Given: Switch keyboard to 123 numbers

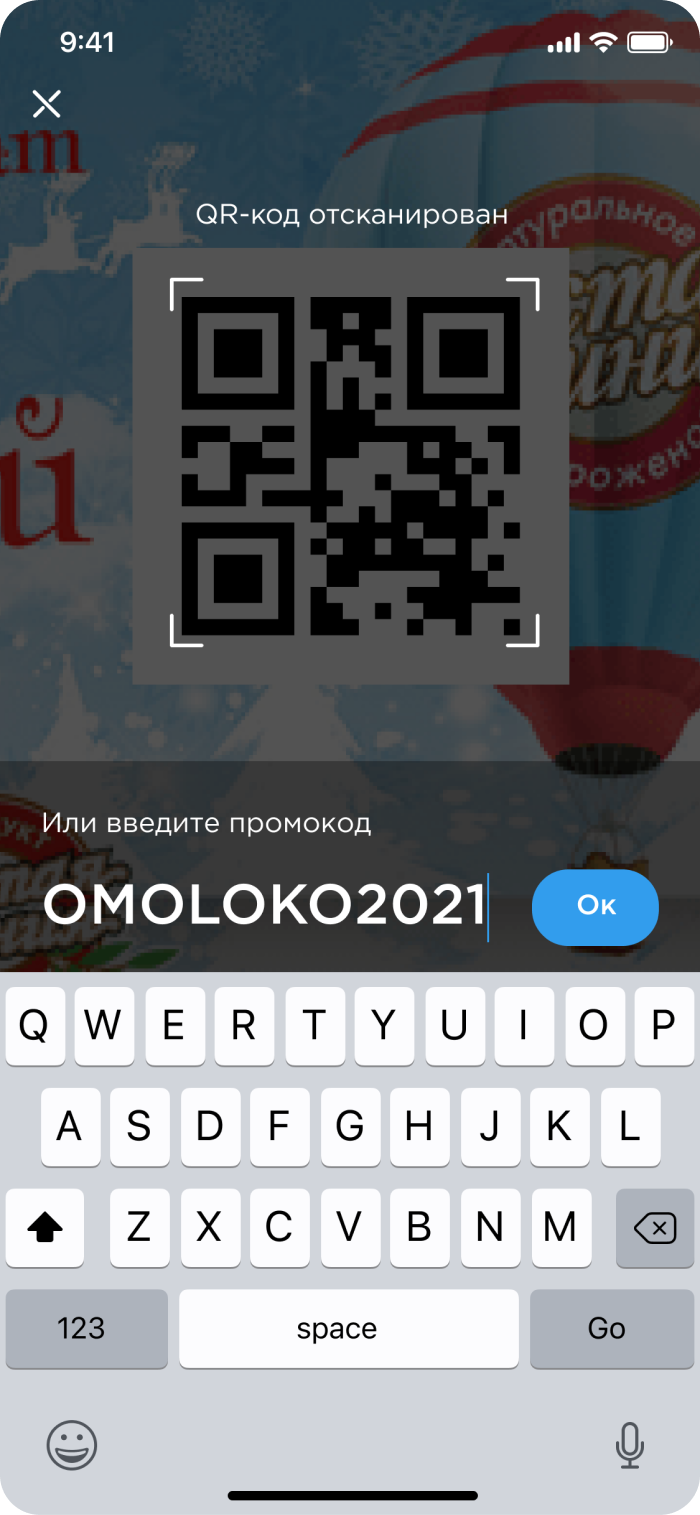Looking at the screenshot, I should pos(82,1328).
